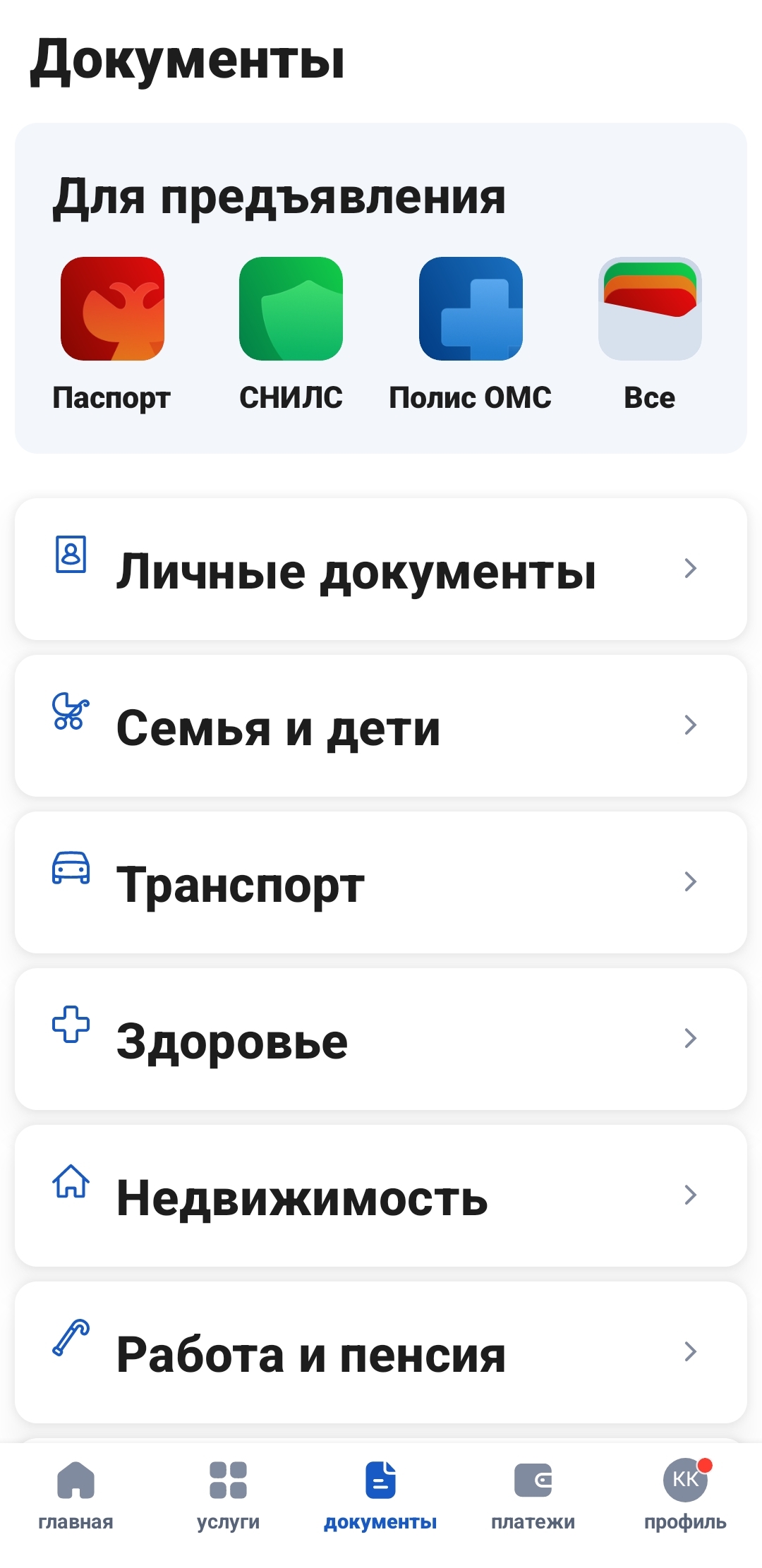
Task: Open the Транспорт section
Action: point(381,883)
